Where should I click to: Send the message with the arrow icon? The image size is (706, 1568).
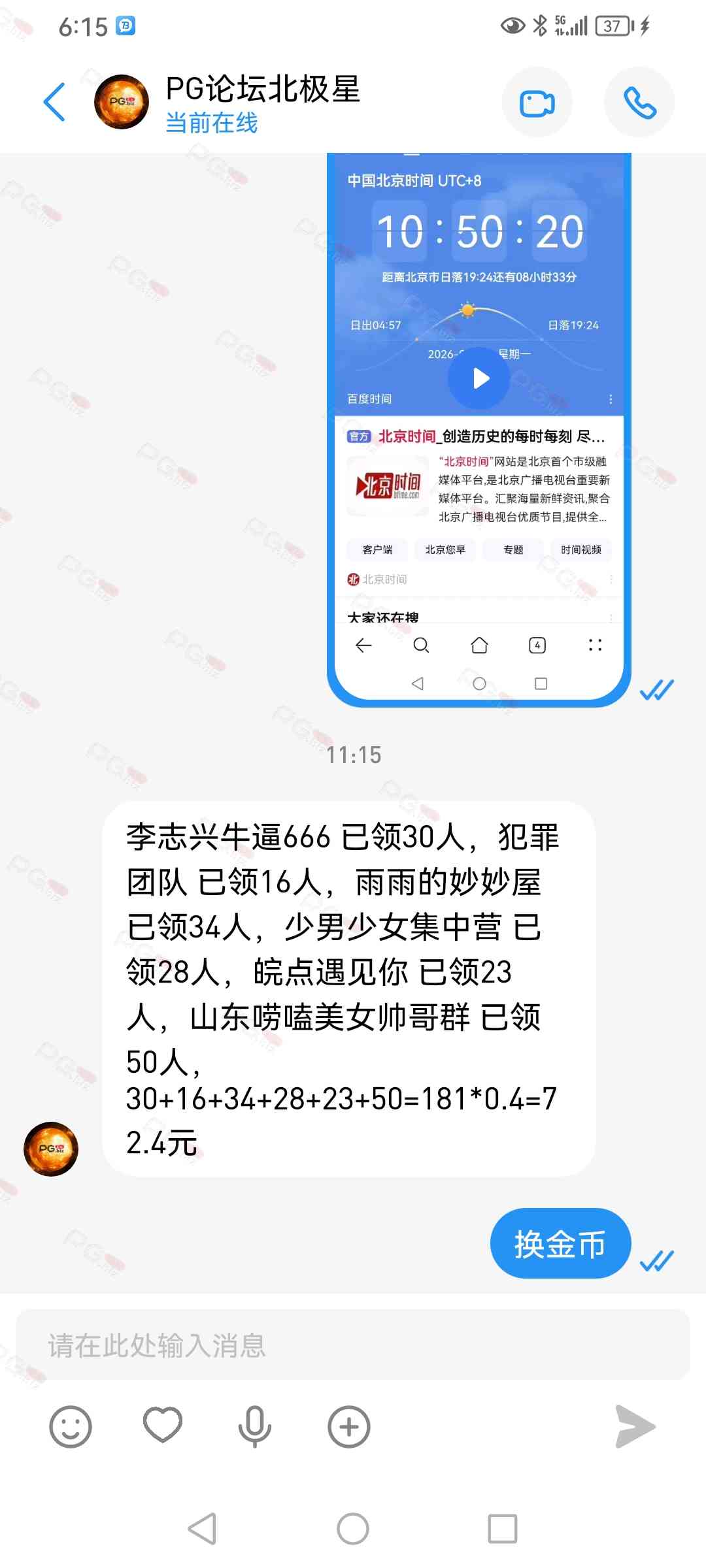point(635,1426)
